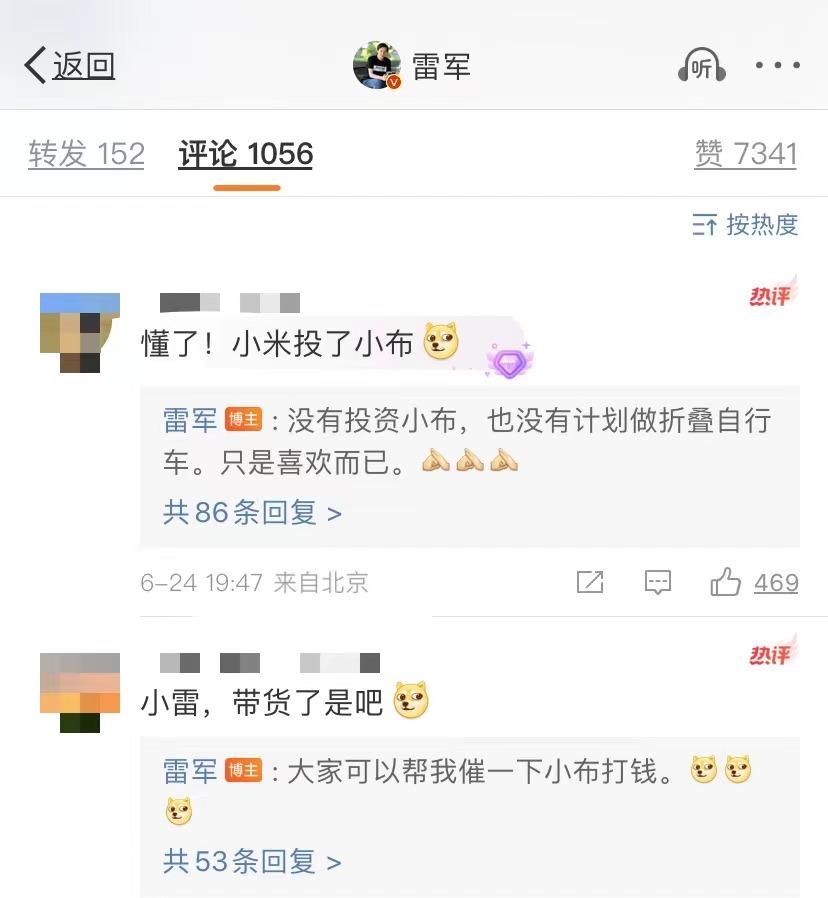Select the 评论 1056 tab
Screen dimensions: 828x898
246,154
